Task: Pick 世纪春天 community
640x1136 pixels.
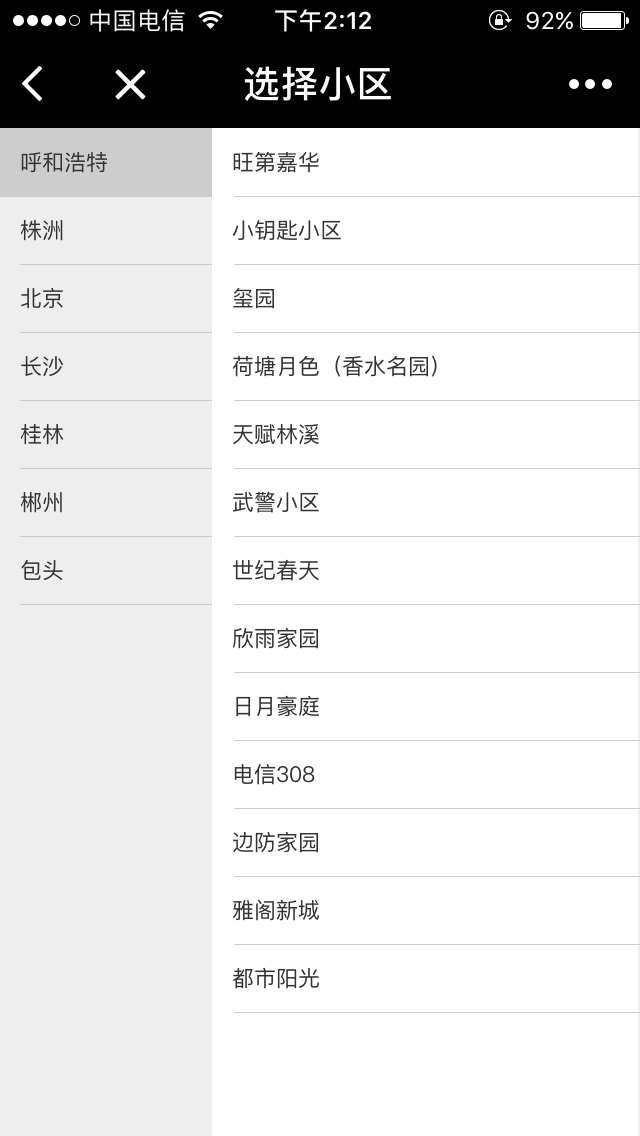Action: point(426,571)
